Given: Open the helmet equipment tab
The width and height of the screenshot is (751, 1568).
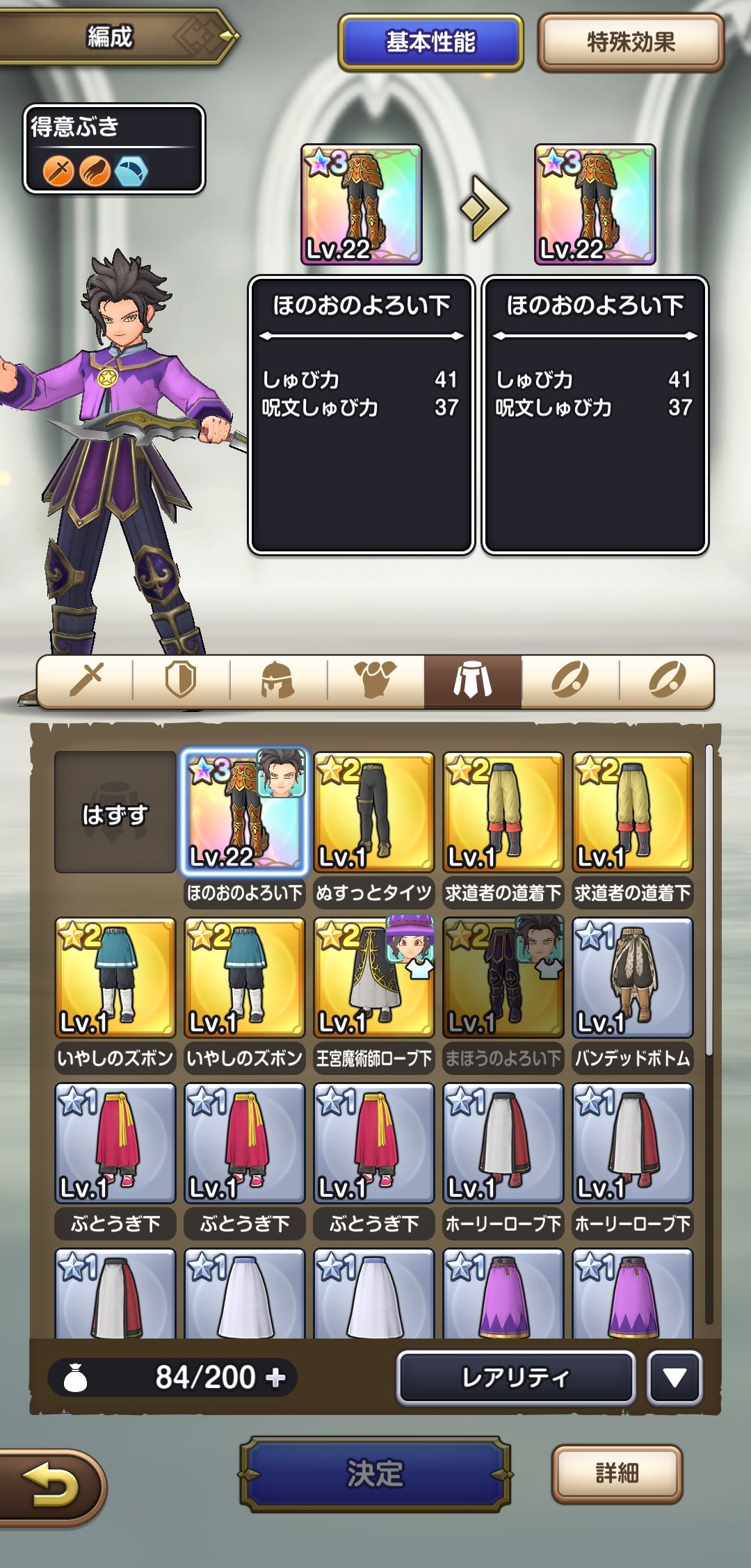Looking at the screenshot, I should pos(278,679).
